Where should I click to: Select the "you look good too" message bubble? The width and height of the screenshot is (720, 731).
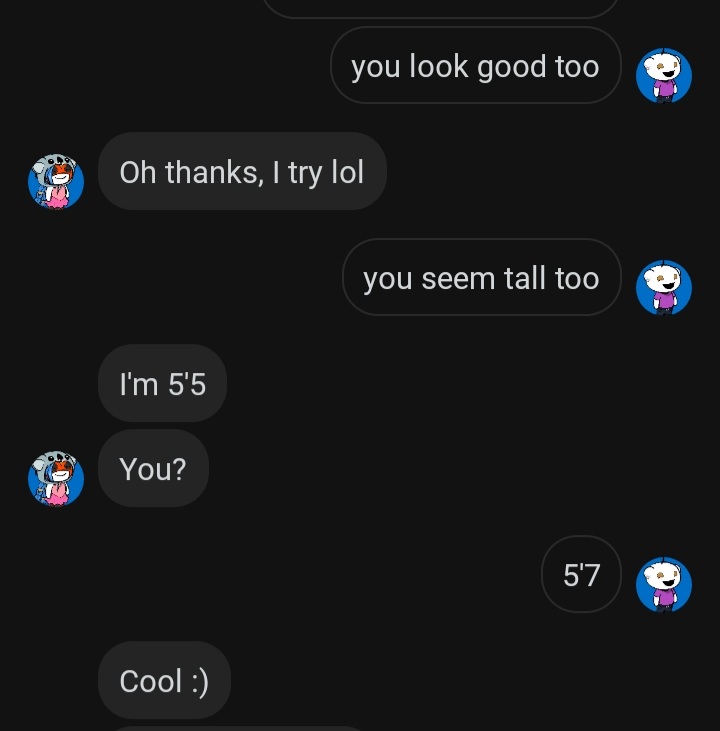[475, 65]
